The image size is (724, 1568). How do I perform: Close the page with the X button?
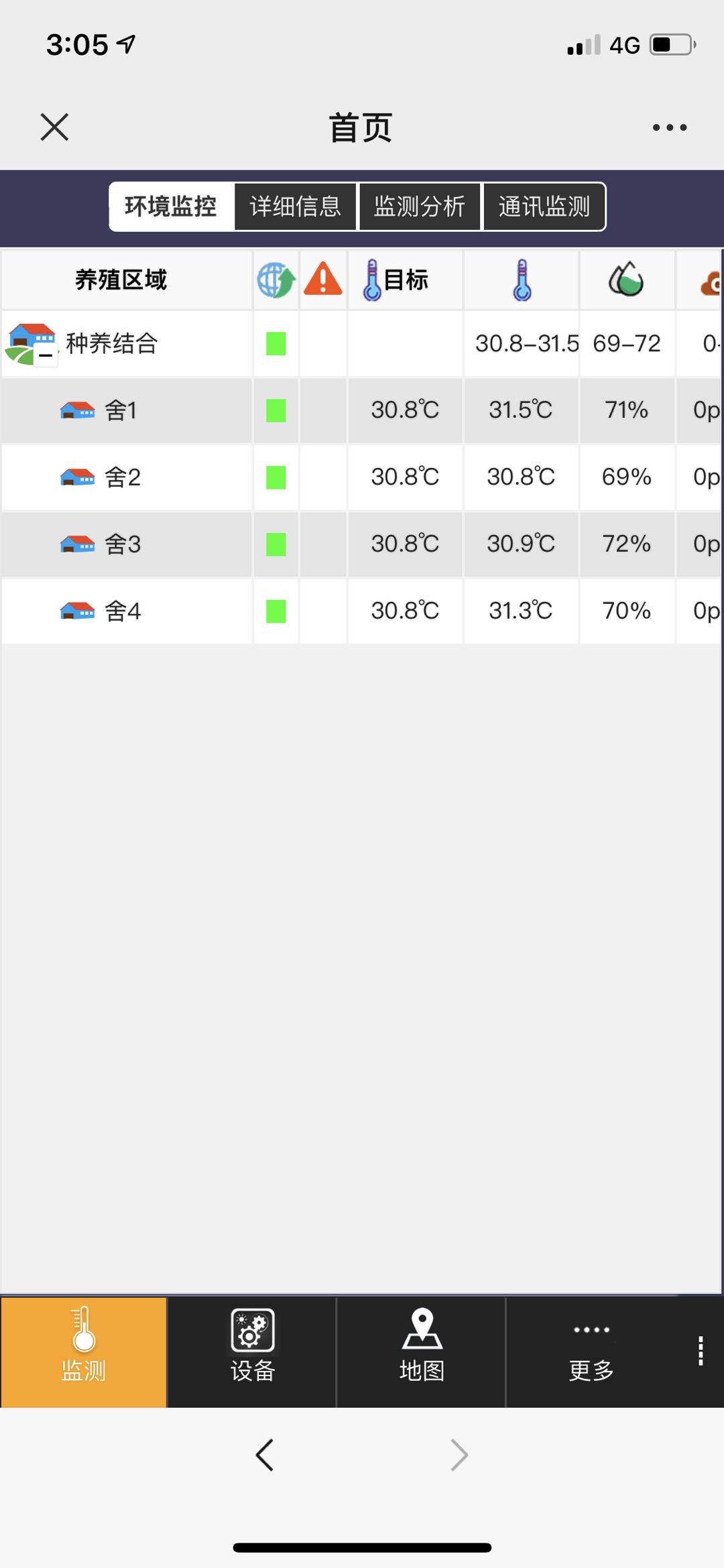point(54,127)
